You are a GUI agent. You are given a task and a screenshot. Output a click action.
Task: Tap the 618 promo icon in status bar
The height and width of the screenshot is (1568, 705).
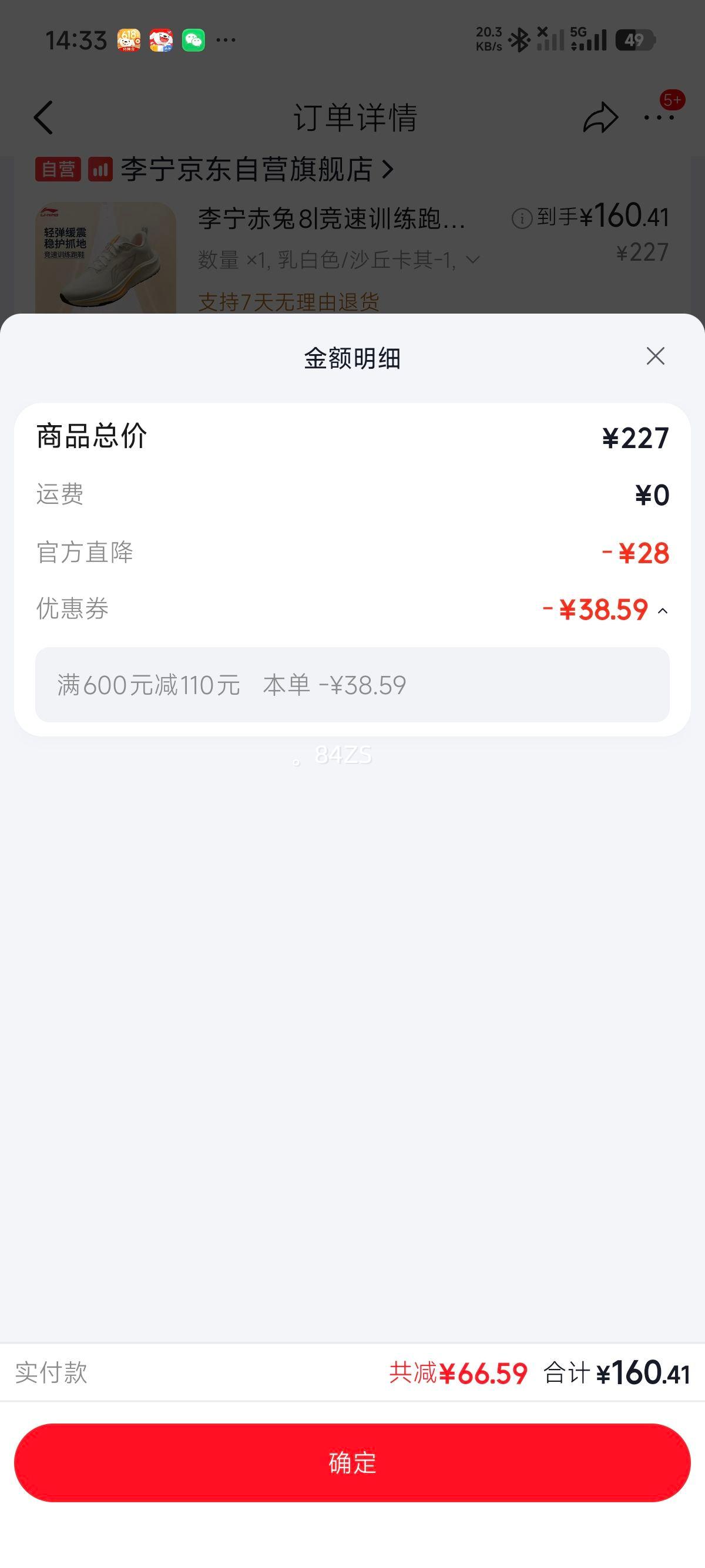[128, 39]
